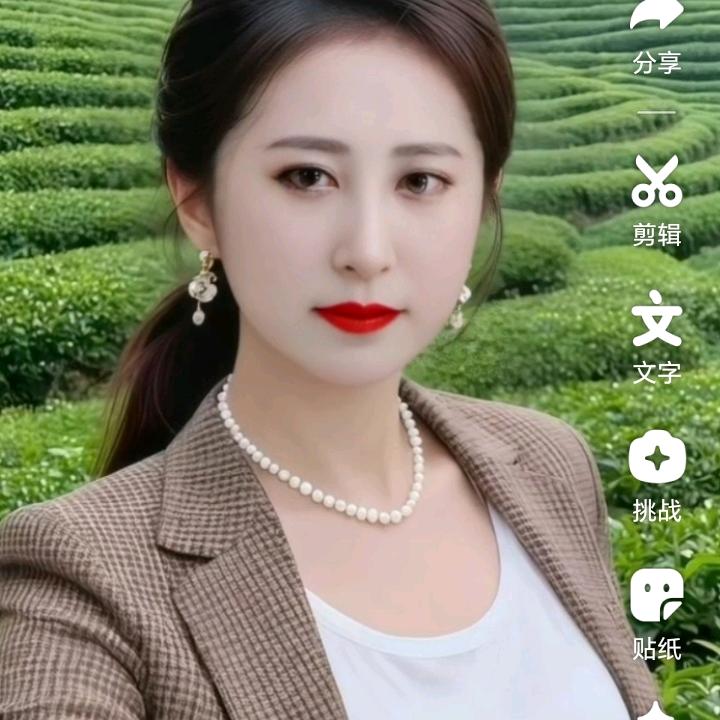Open the 贴纸 sticker picker
Viewport: 720px width, 720px height.
coord(657,596)
